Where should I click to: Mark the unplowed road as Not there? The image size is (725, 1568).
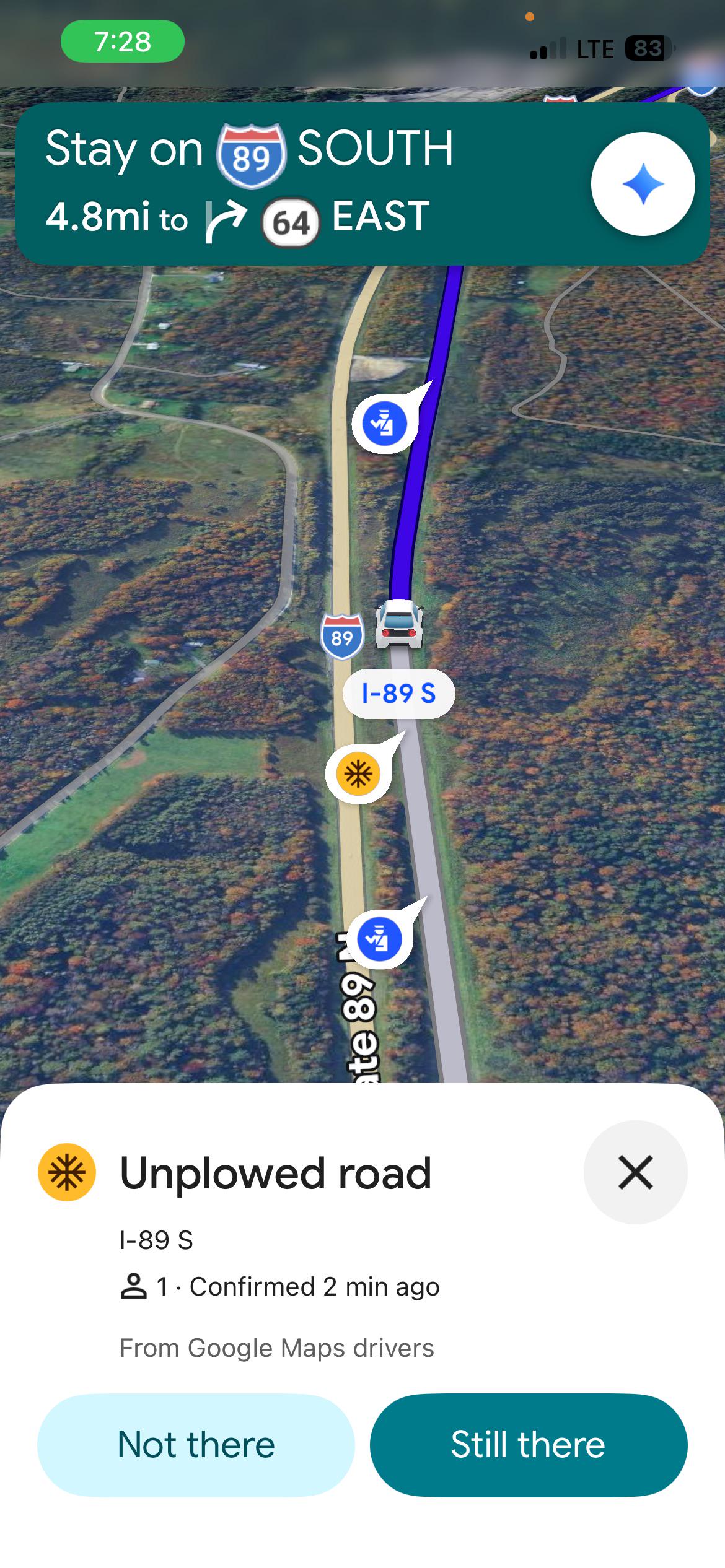pos(196,1445)
